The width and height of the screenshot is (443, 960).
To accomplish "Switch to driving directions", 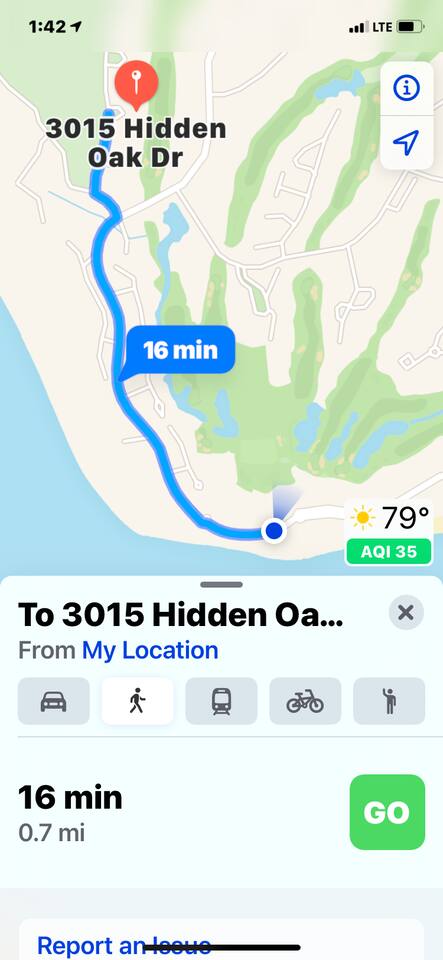I will [54, 701].
